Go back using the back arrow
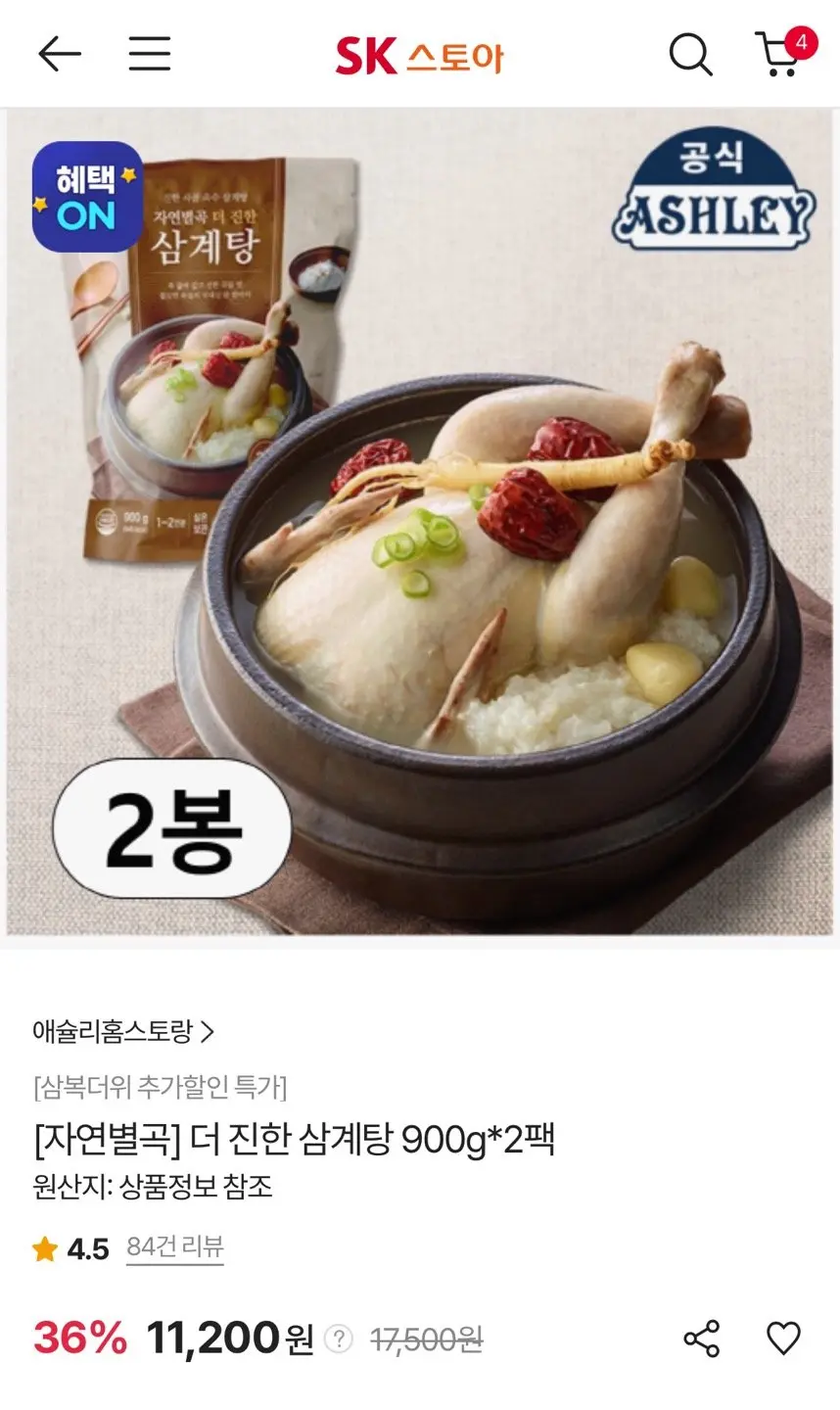The width and height of the screenshot is (840, 1410). (59, 54)
